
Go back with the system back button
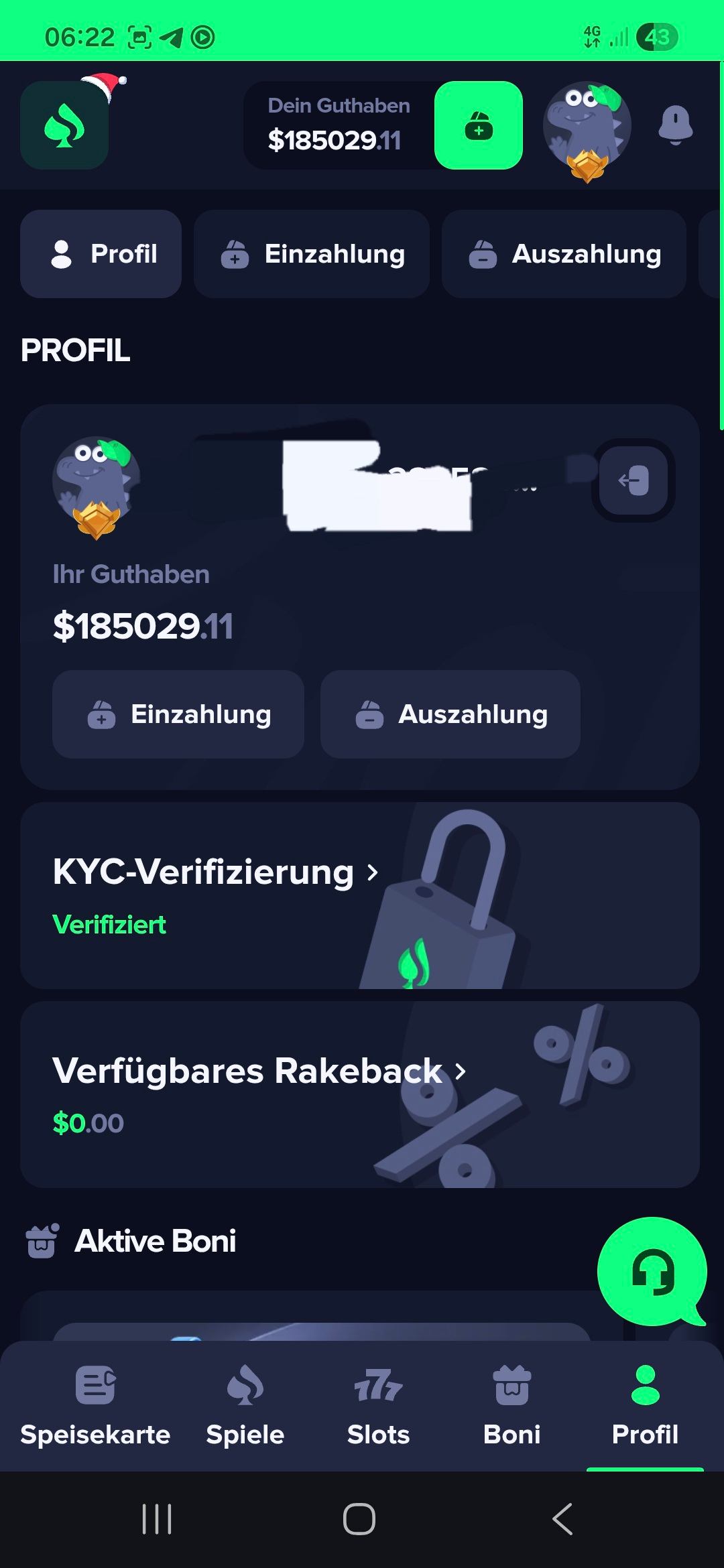point(562,1518)
